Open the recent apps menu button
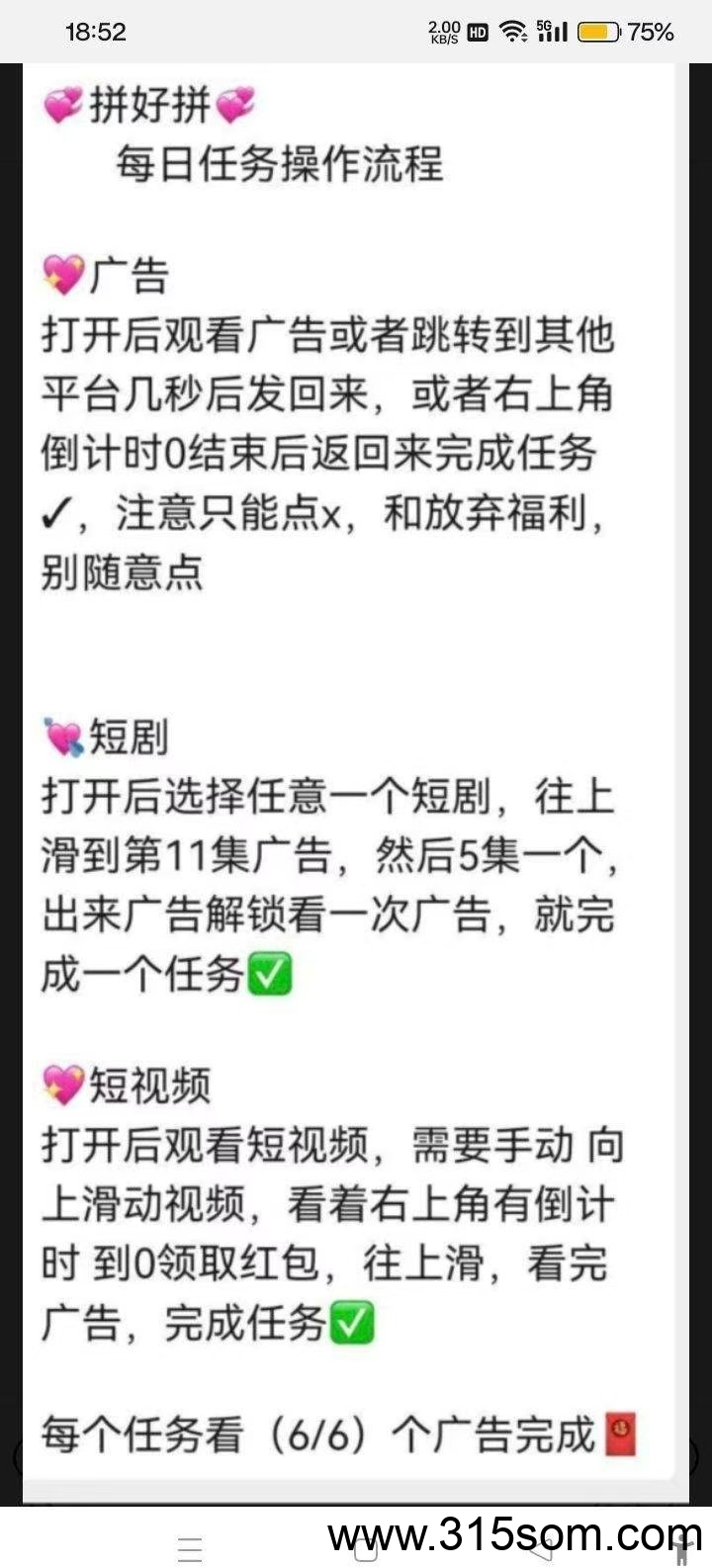 click(x=190, y=1548)
